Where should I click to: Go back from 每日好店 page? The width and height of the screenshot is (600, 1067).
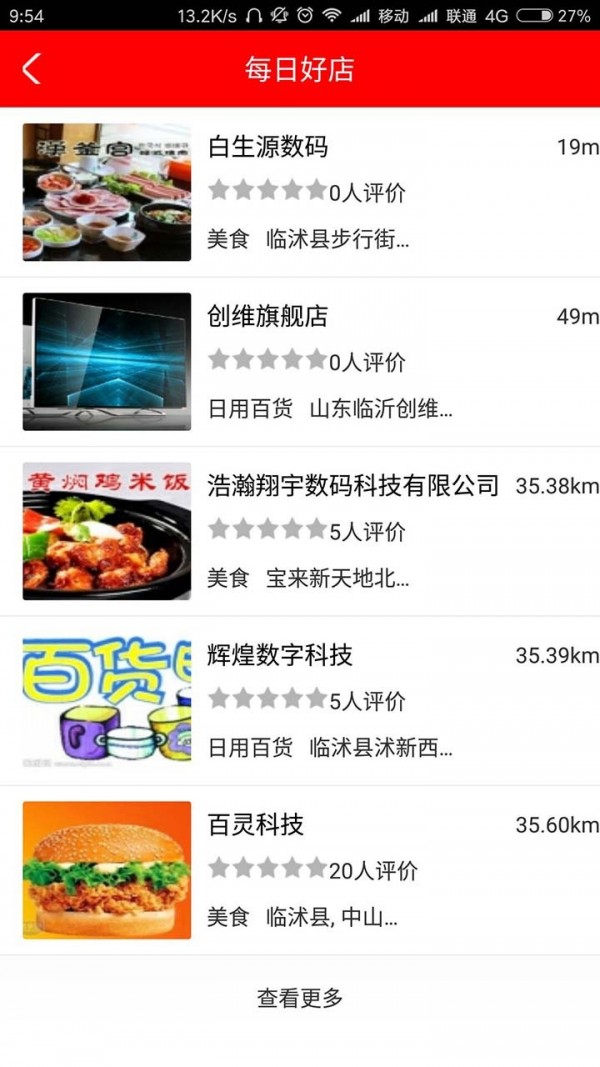[32, 69]
